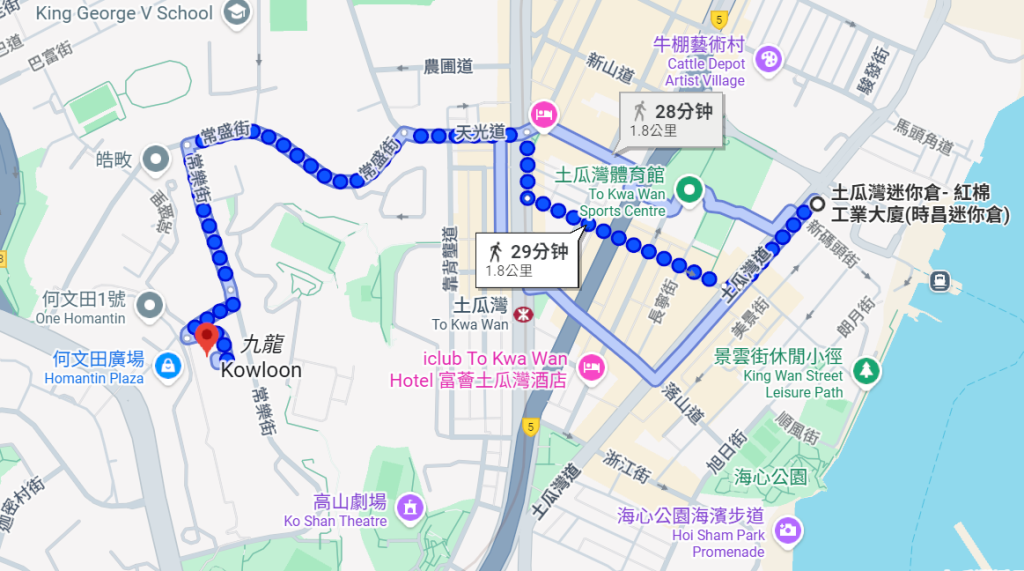Tap the One Homantin place marker
This screenshot has height=571, width=1024.
tap(151, 303)
